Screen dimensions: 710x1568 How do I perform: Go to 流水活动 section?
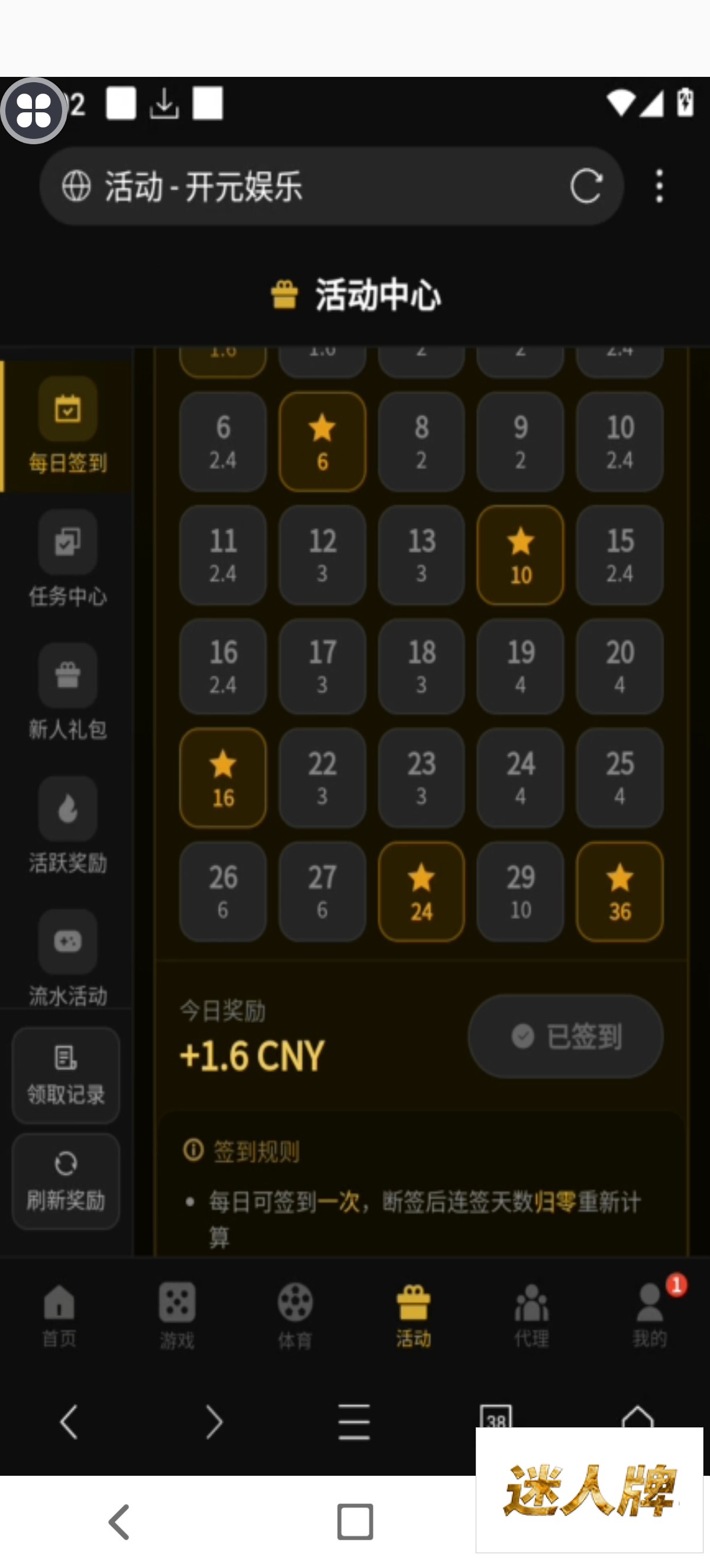[67, 958]
